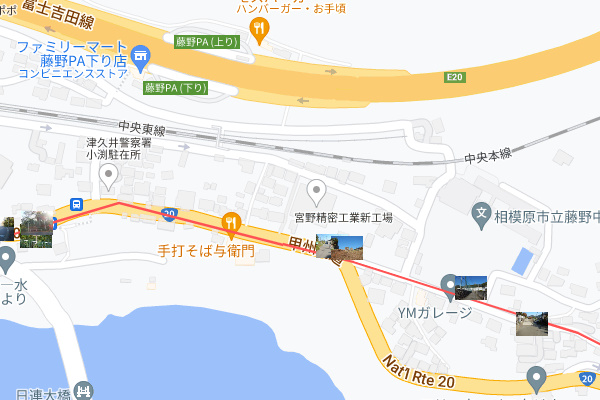Open the photo thumbnail southeast of YMガレージ
Screen dimensions: 600x400
click(532, 323)
